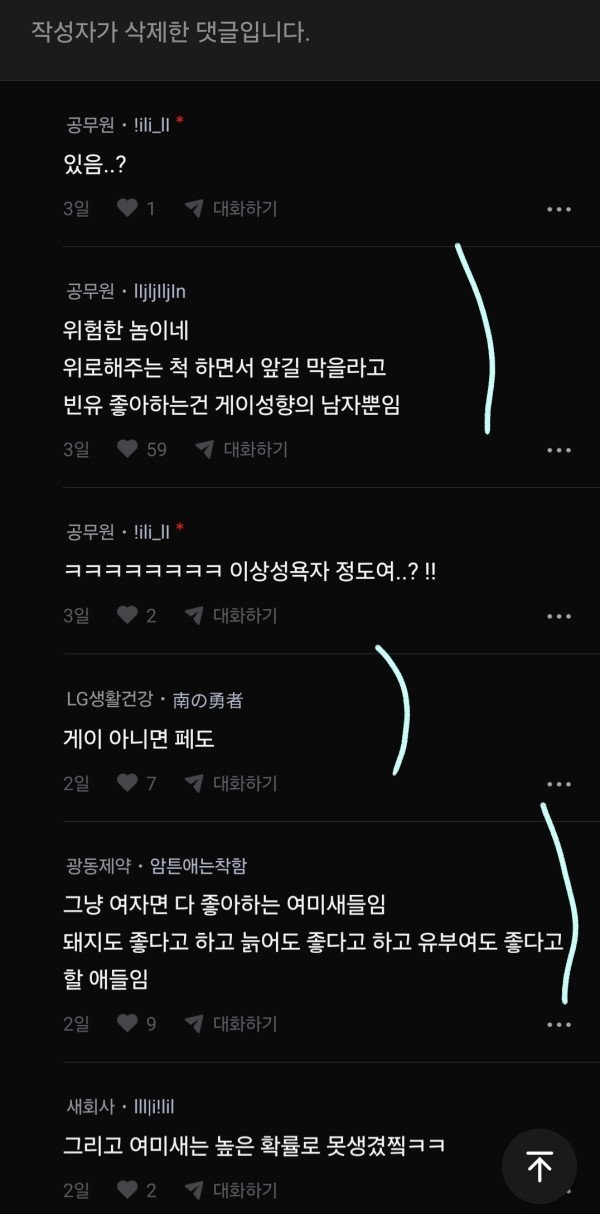Viewport: 600px width, 1214px height.
Task: Open more options for 南の勇者's comment
Action: click(x=559, y=784)
